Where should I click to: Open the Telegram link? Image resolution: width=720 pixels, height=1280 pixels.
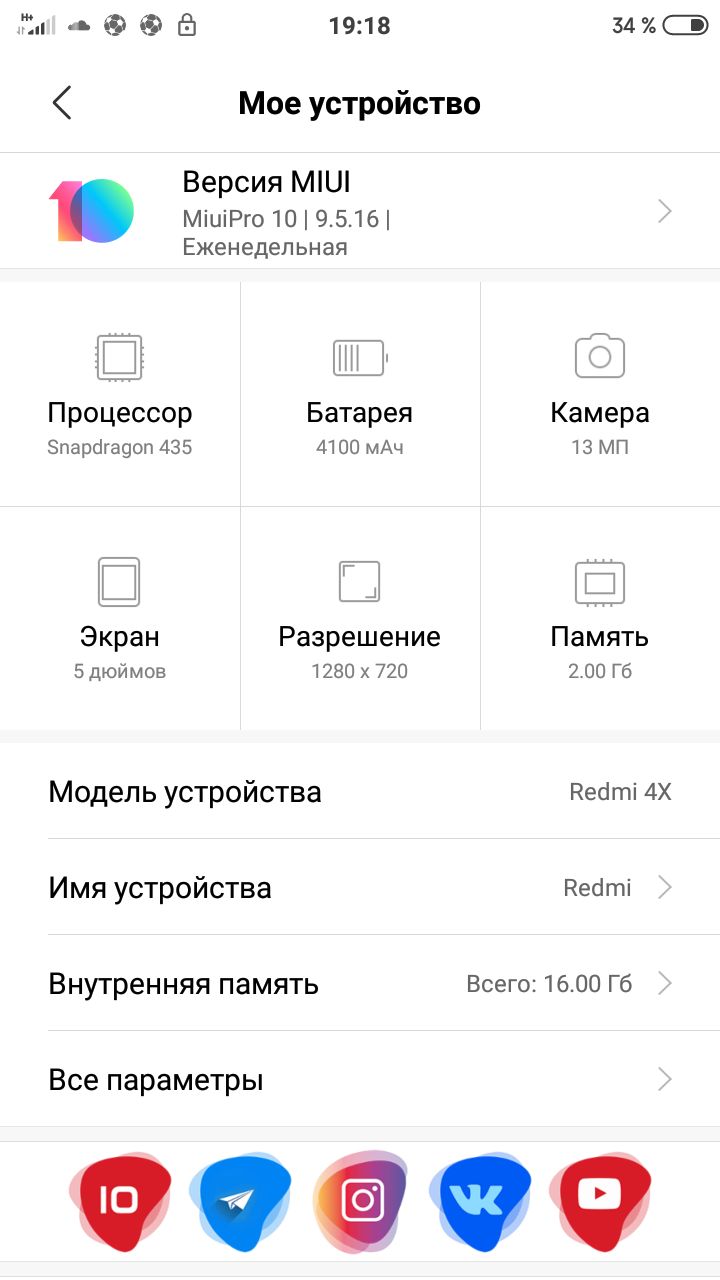(240, 1199)
